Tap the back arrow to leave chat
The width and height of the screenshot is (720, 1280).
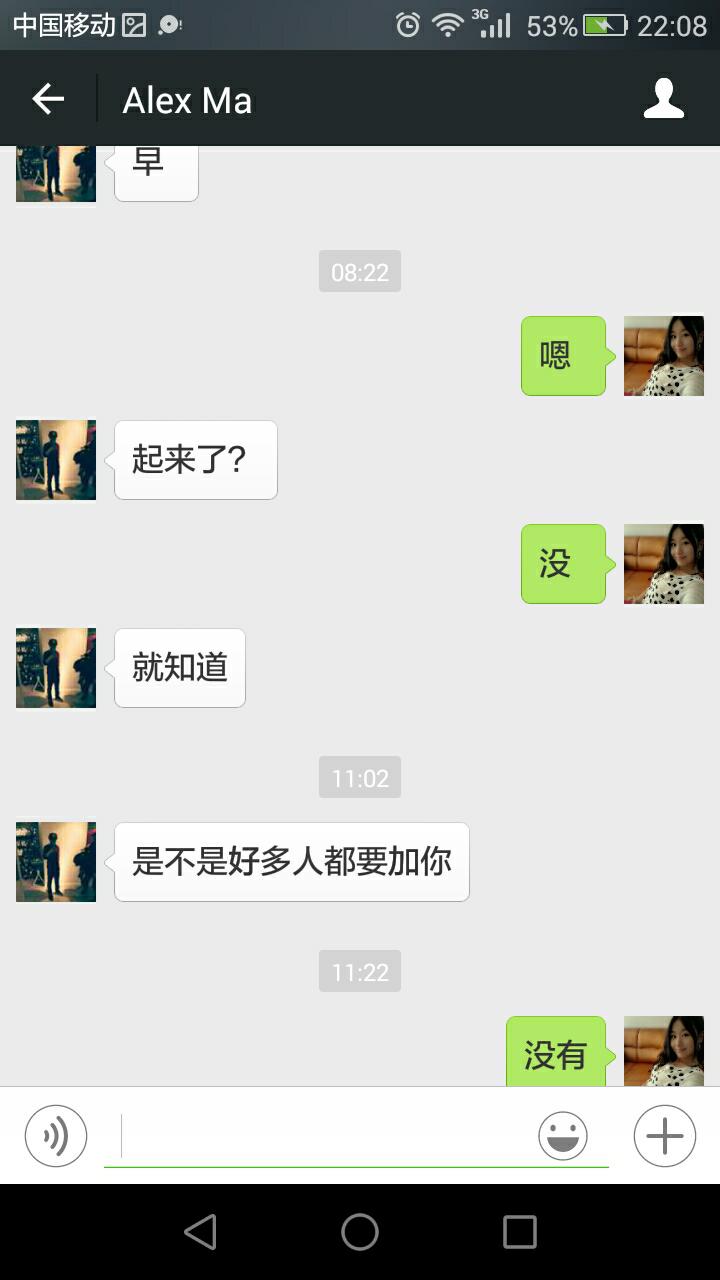47,97
